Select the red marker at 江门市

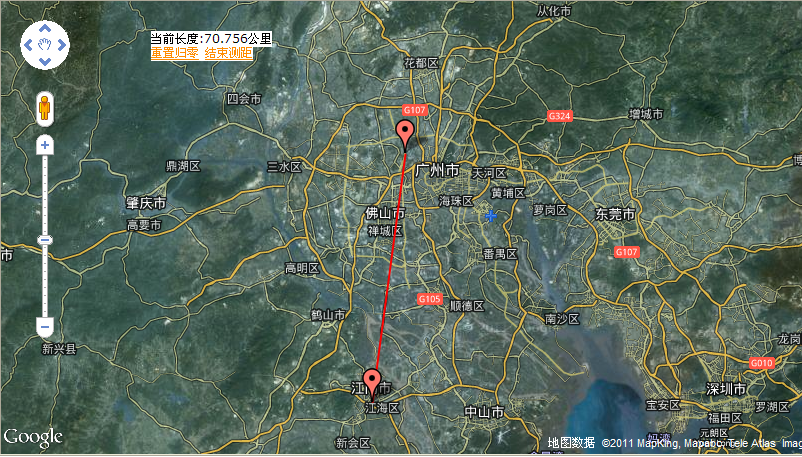click(x=372, y=380)
